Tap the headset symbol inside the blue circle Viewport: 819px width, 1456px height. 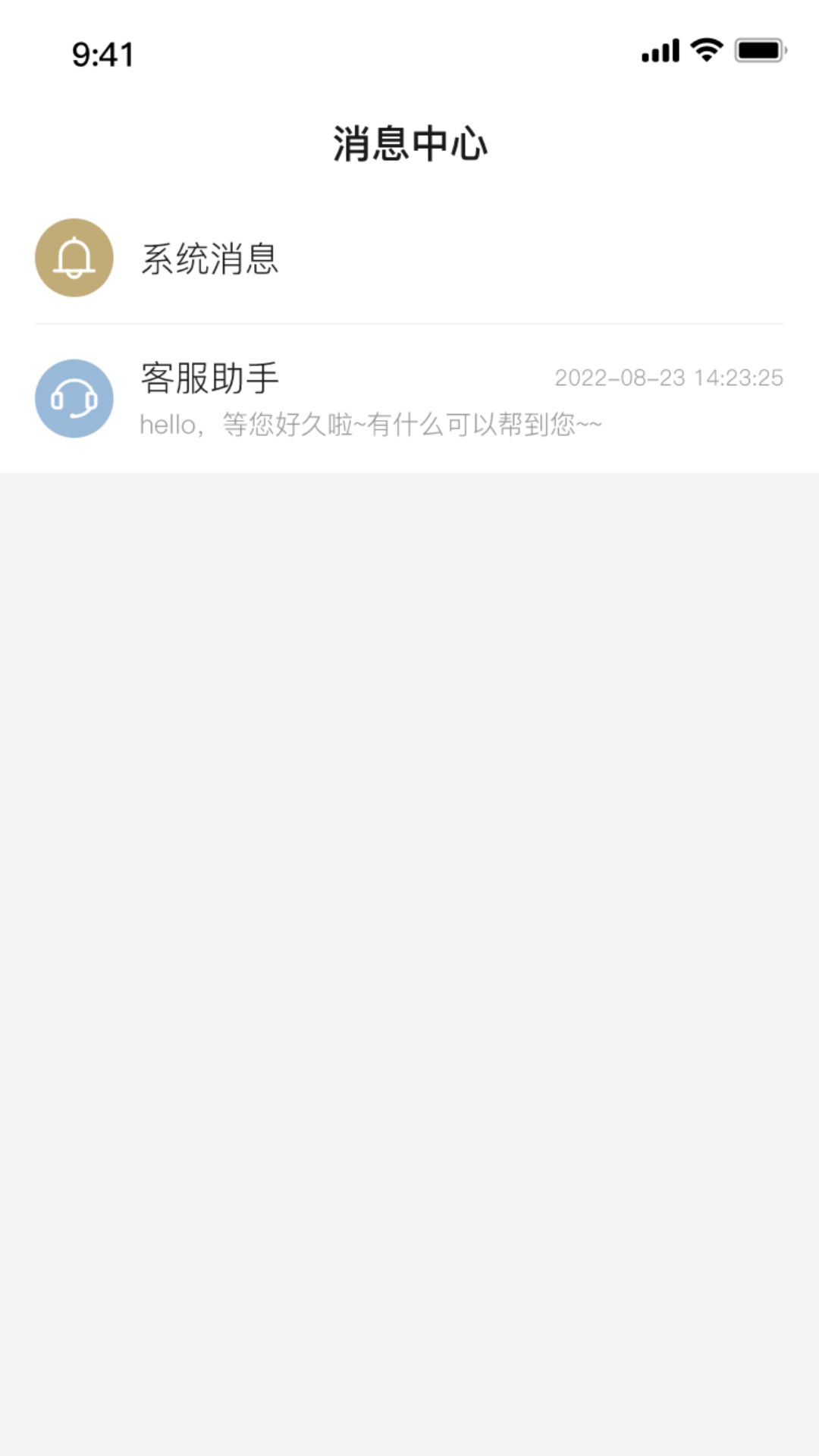coord(74,398)
